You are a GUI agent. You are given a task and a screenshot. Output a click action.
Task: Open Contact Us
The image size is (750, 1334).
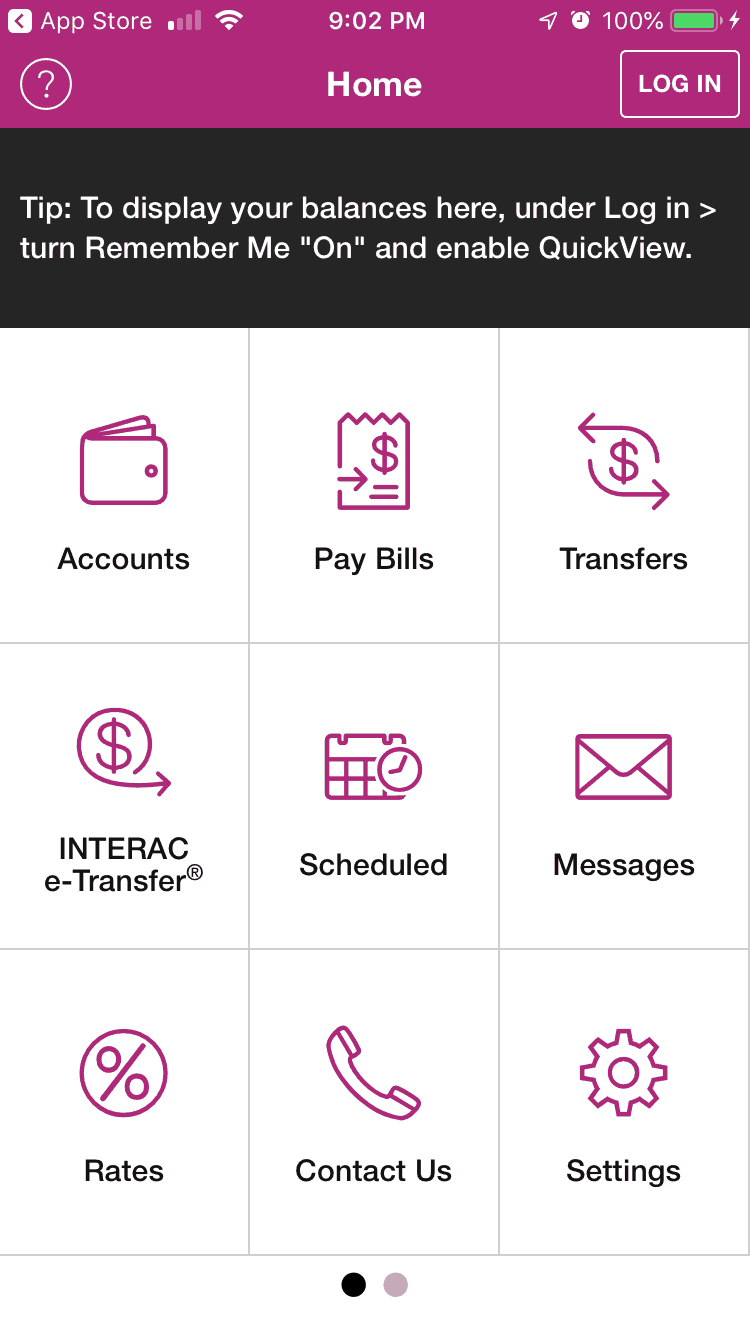374,1102
